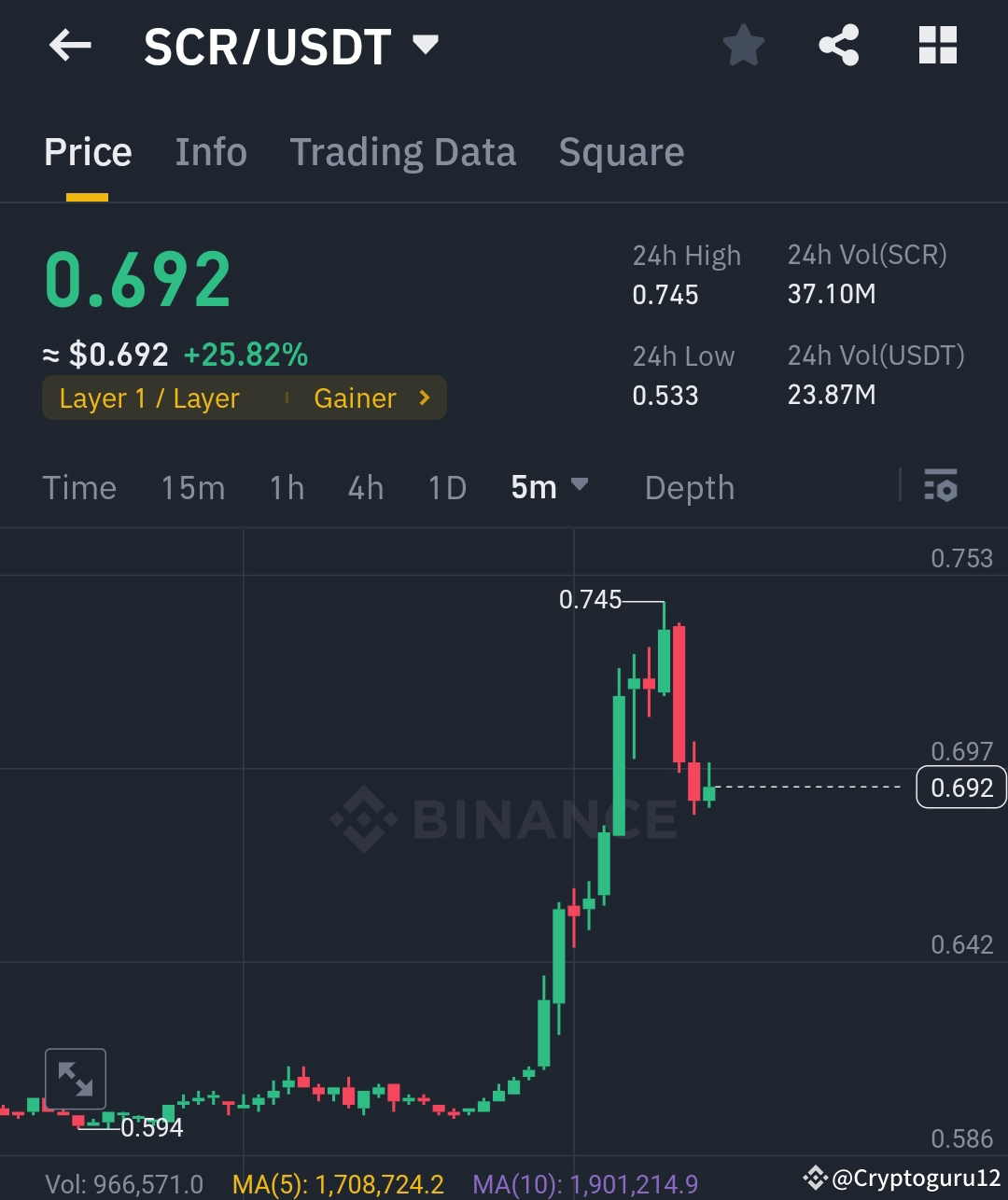Open sharing options with the share icon
1008x1200 pixels.
coord(838,44)
